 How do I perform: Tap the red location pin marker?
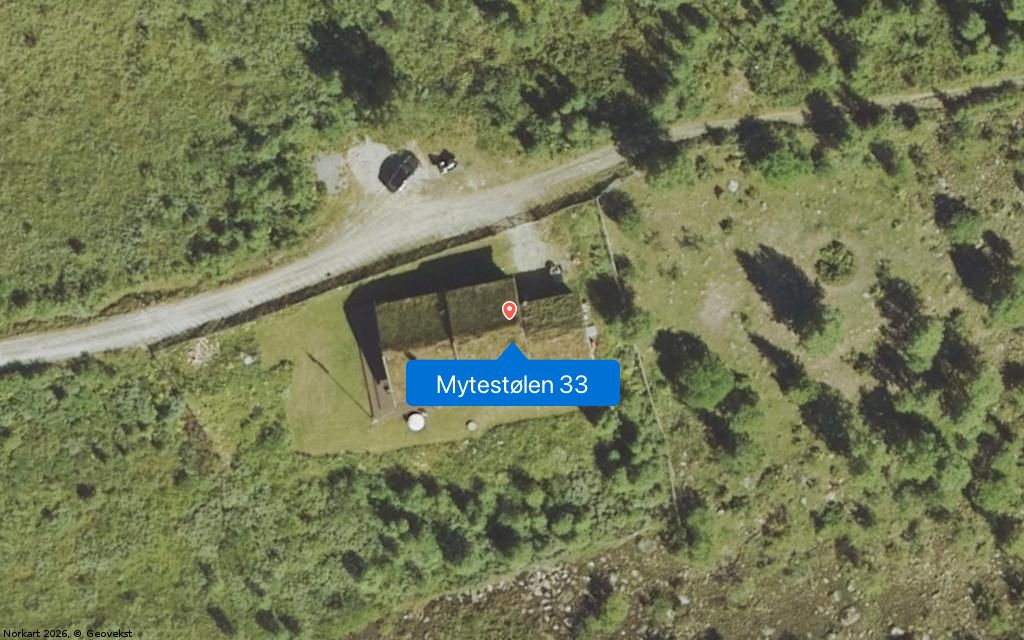point(509,310)
